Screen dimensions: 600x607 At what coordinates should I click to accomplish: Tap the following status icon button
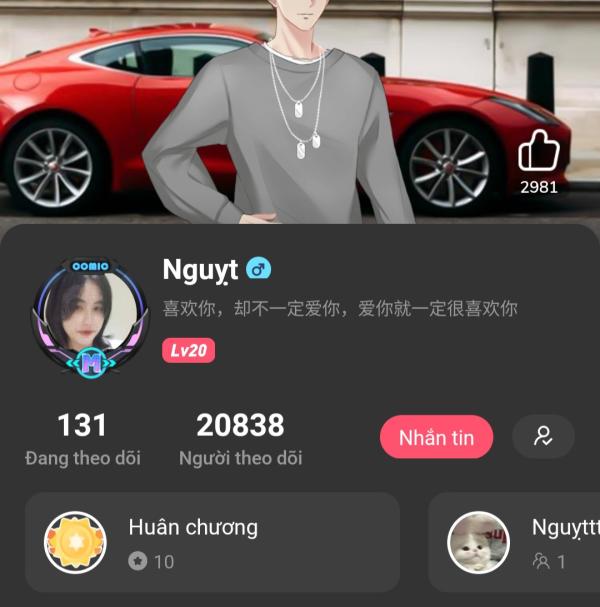(x=543, y=437)
